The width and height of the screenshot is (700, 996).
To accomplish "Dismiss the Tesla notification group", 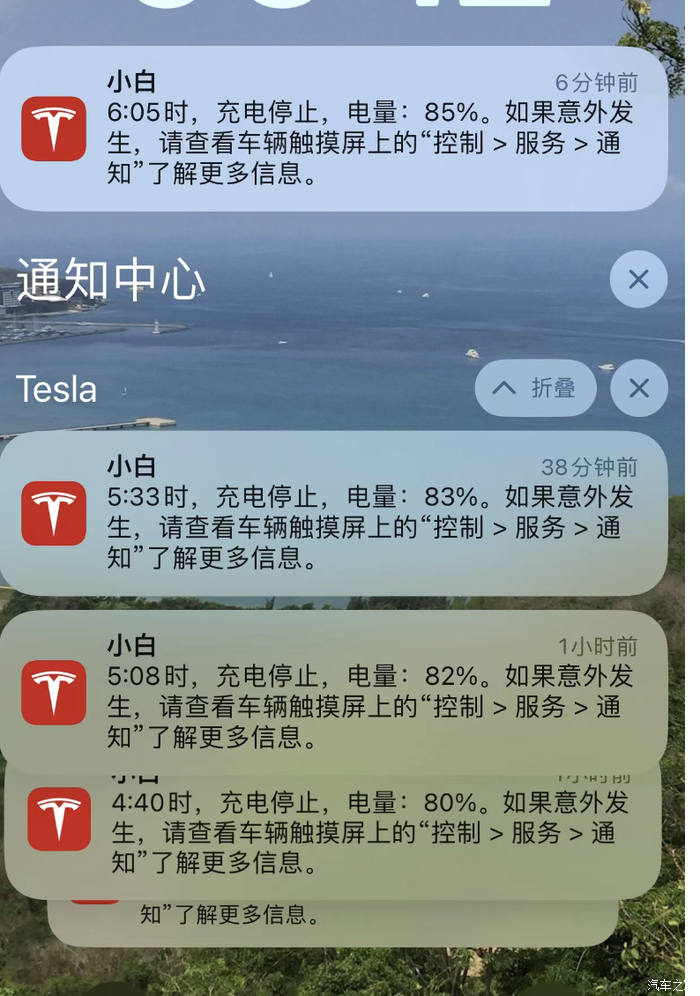I will 639,388.
